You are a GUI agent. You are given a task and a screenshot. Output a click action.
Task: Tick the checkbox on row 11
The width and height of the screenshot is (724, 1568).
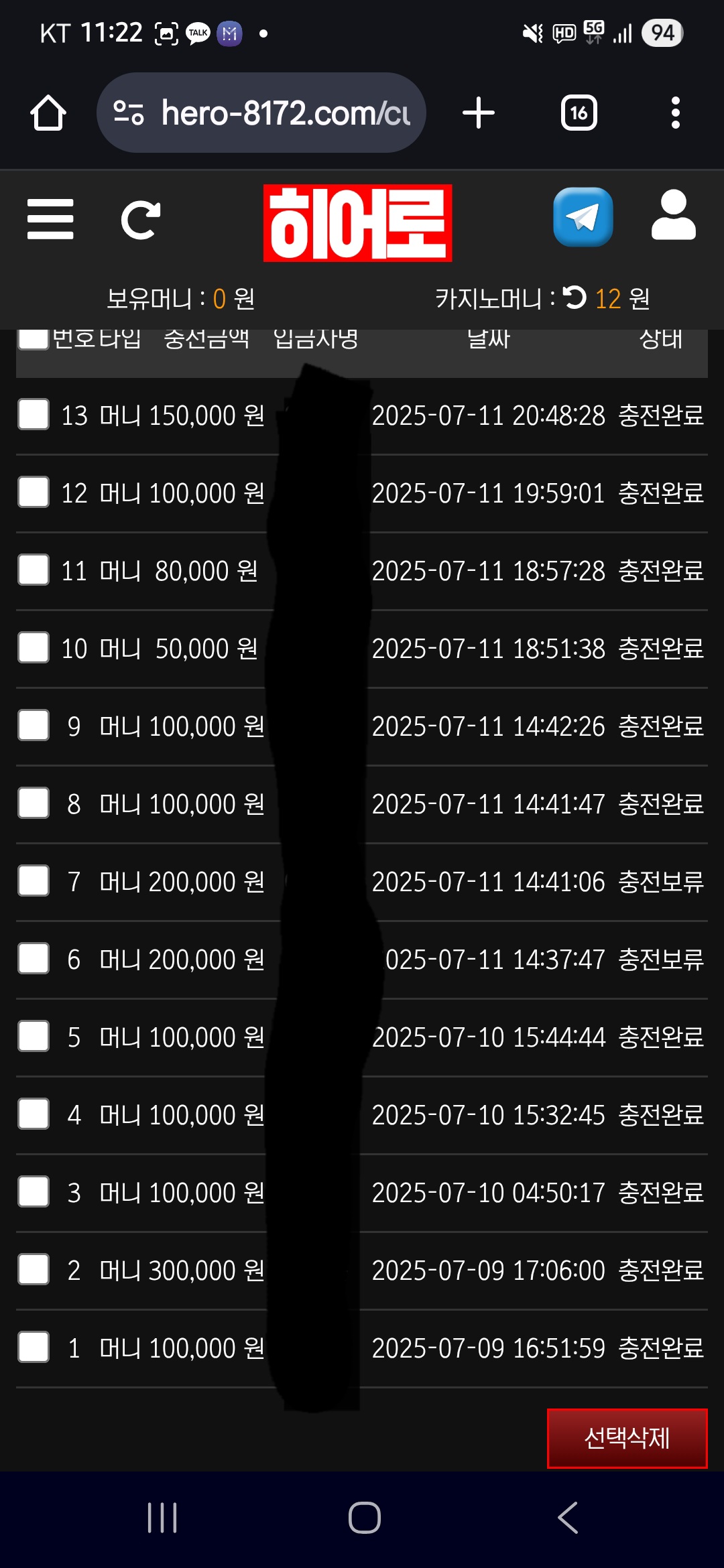[x=34, y=570]
